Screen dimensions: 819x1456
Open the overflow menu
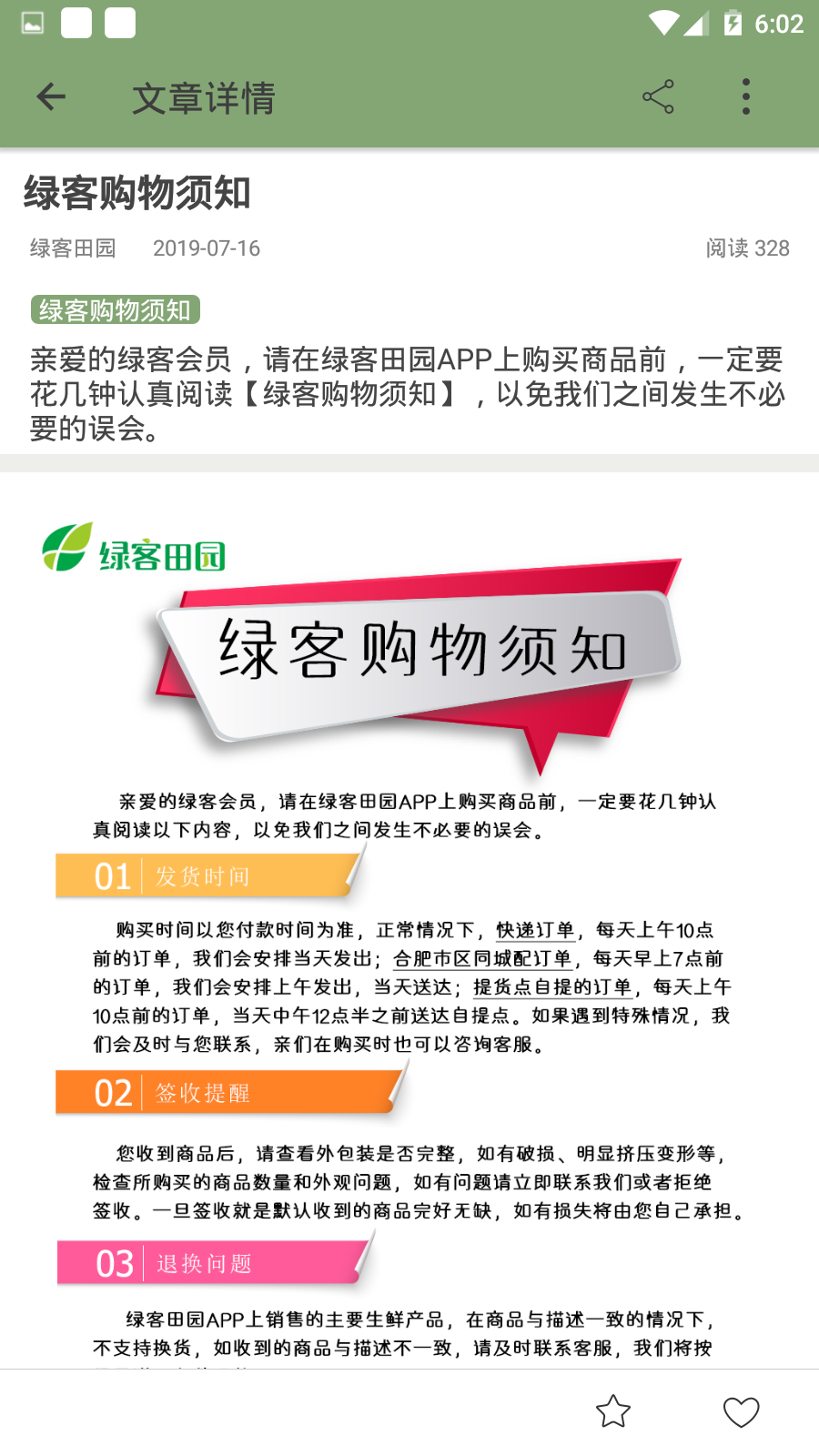point(746,96)
